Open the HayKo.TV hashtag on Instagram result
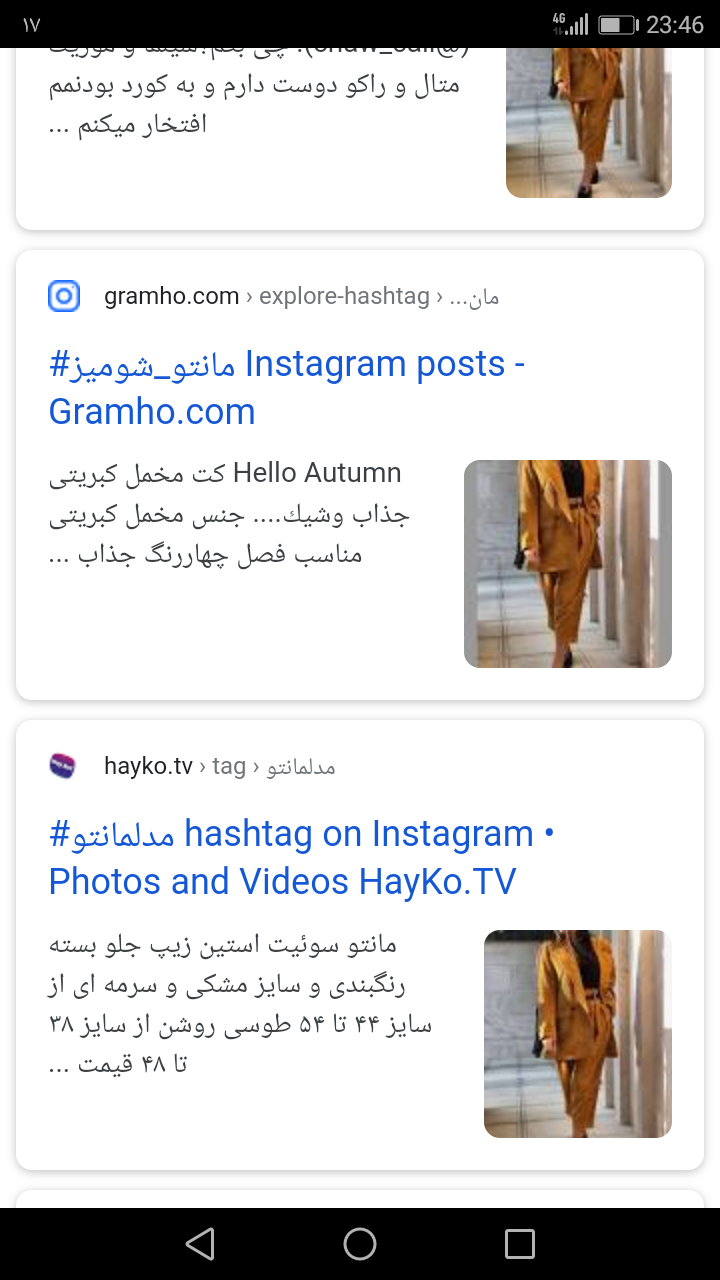The image size is (720, 1280). tap(300, 858)
